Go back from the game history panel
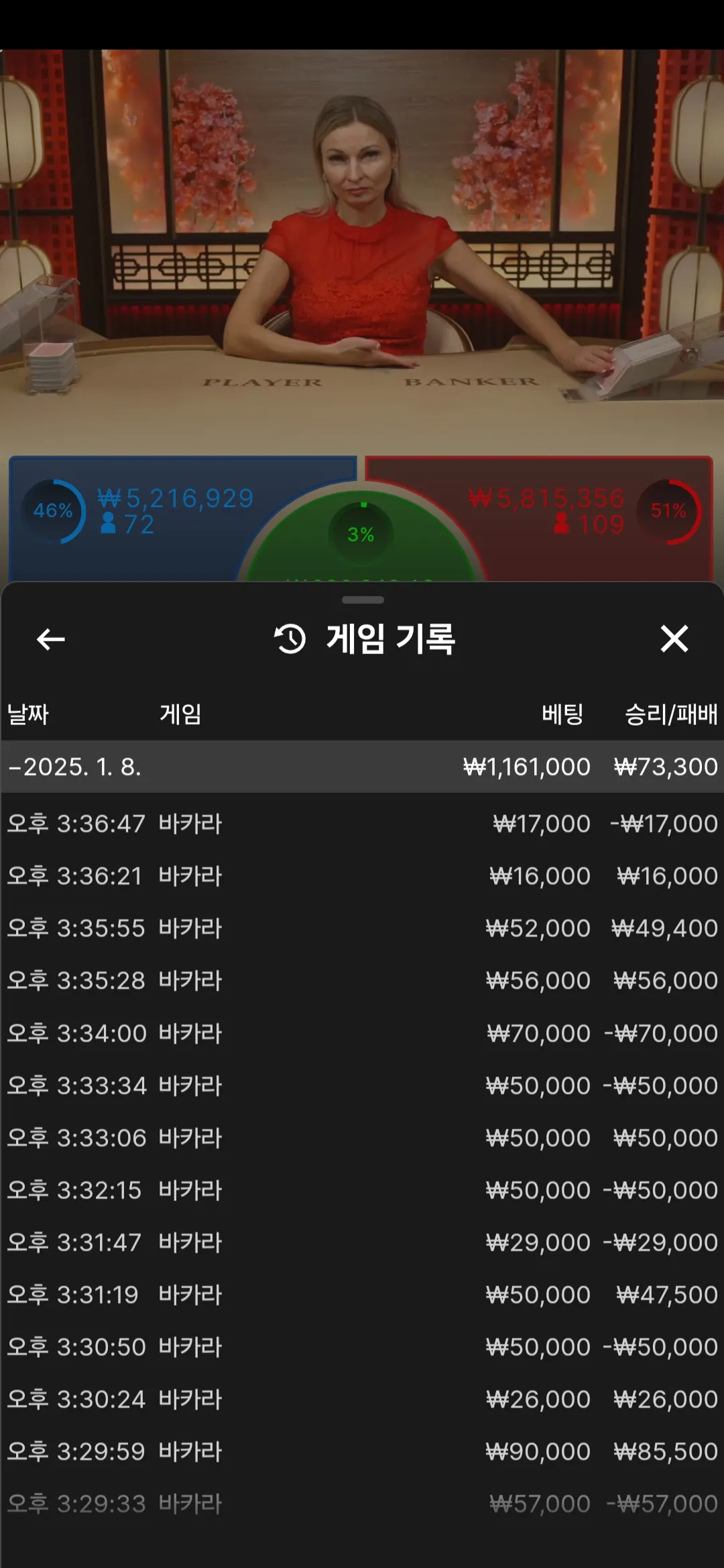 pos(51,639)
